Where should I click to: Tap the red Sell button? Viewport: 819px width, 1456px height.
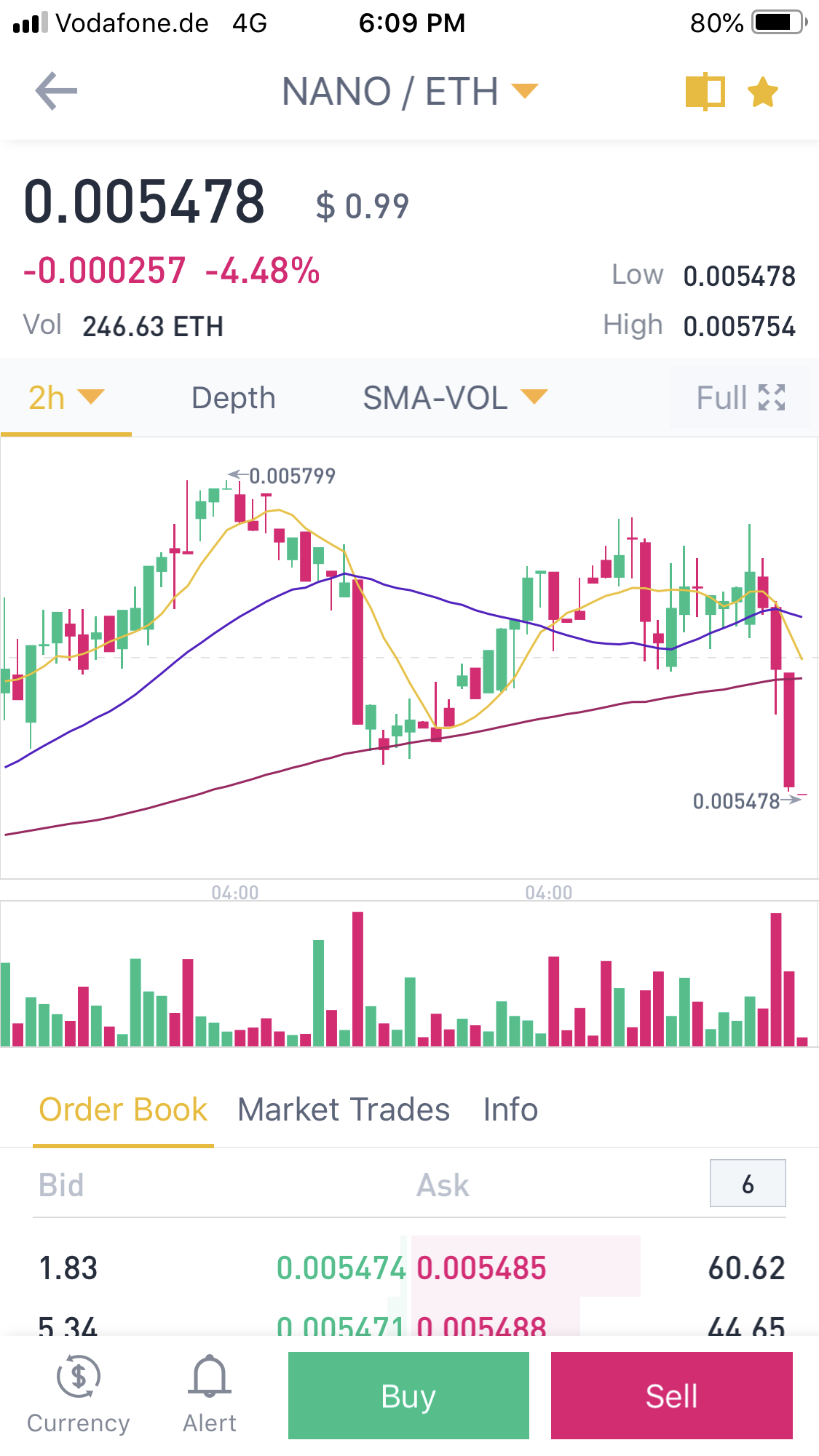pos(671,1396)
